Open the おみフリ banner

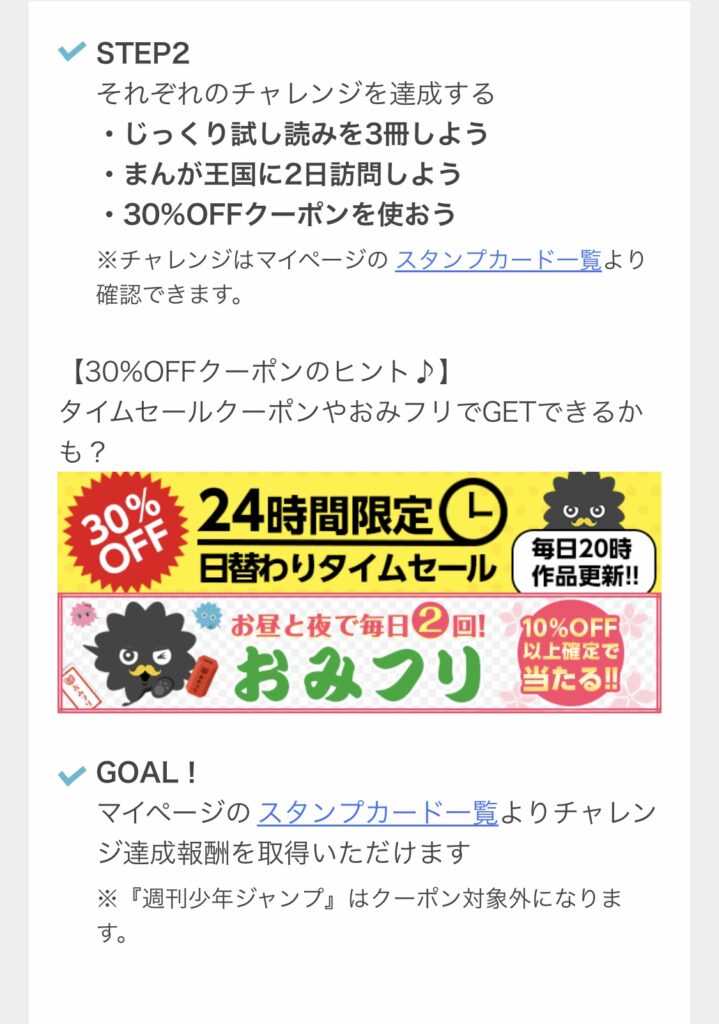(x=359, y=653)
